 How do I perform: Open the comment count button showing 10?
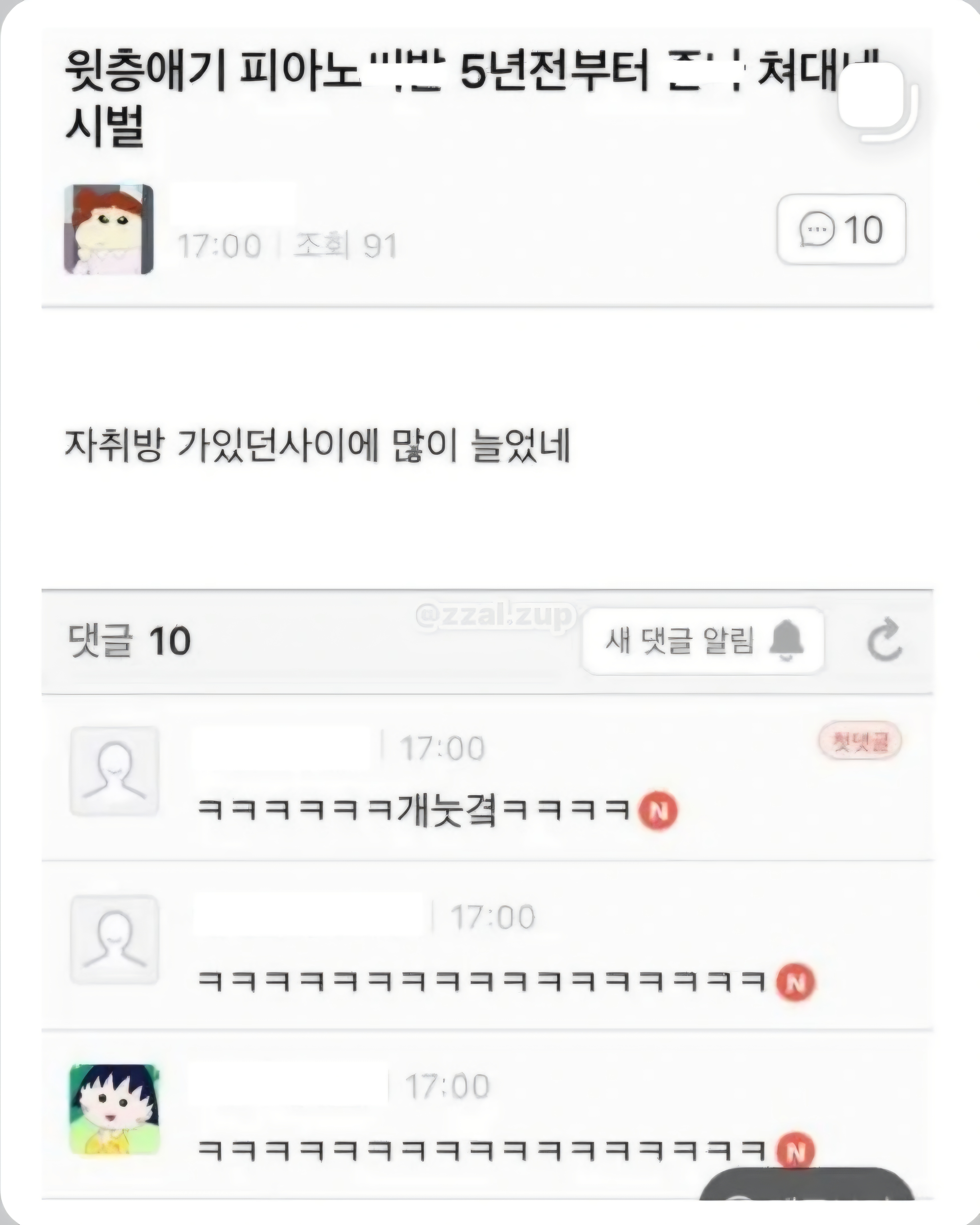click(841, 230)
